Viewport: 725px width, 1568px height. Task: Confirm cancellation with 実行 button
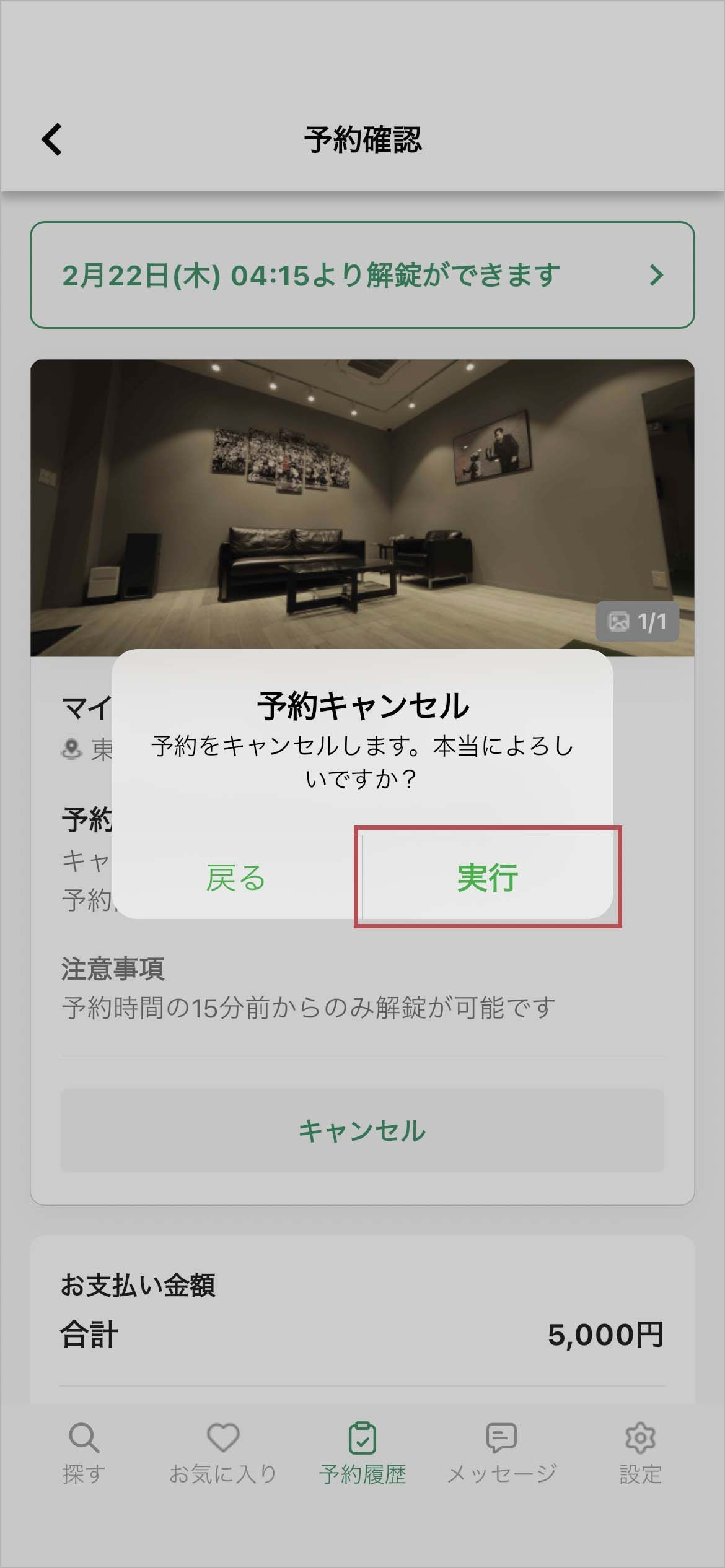coord(488,877)
